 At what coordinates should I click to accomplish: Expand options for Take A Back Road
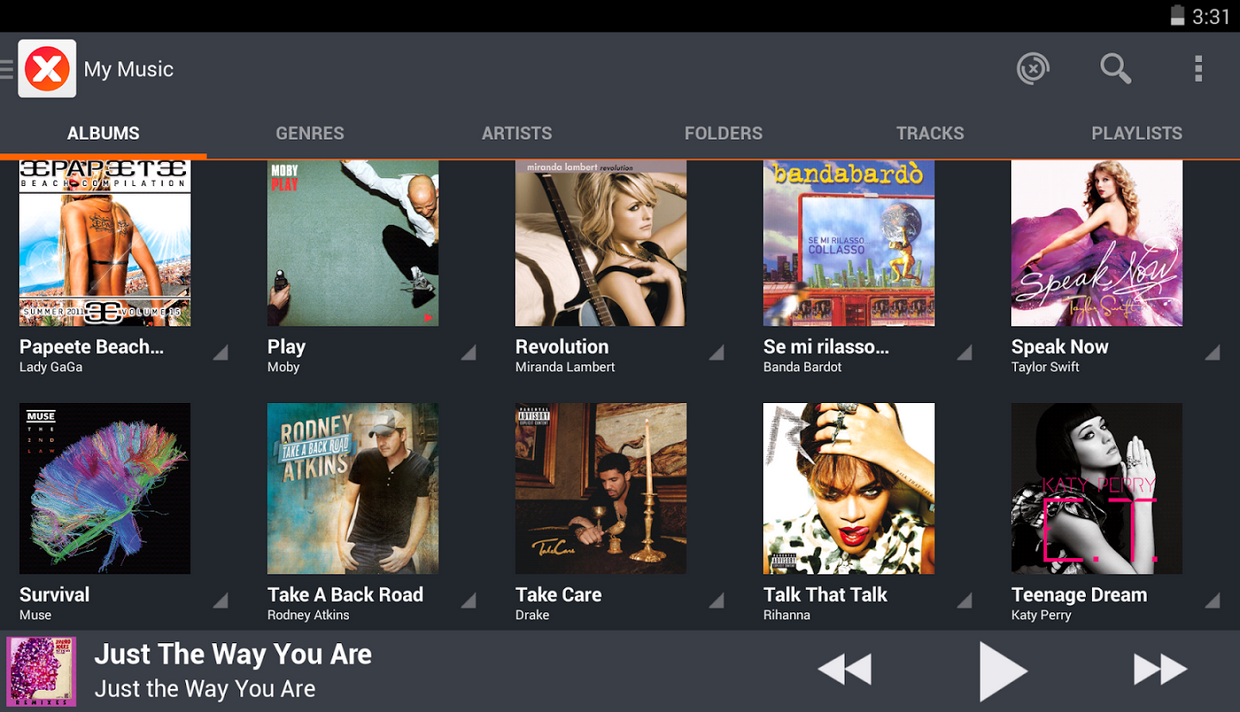pyautogui.click(x=468, y=601)
